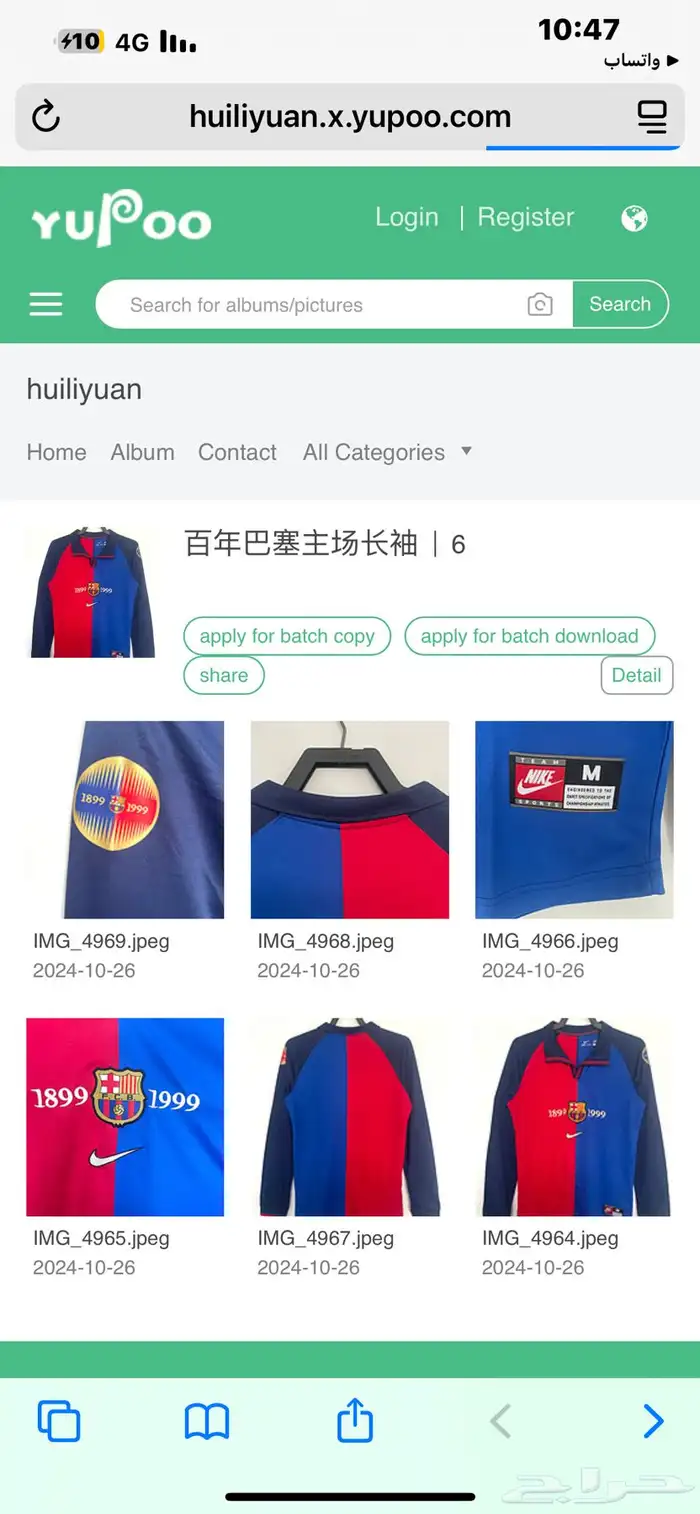Open the Register link
Image resolution: width=700 pixels, height=1514 pixels.
click(x=525, y=217)
